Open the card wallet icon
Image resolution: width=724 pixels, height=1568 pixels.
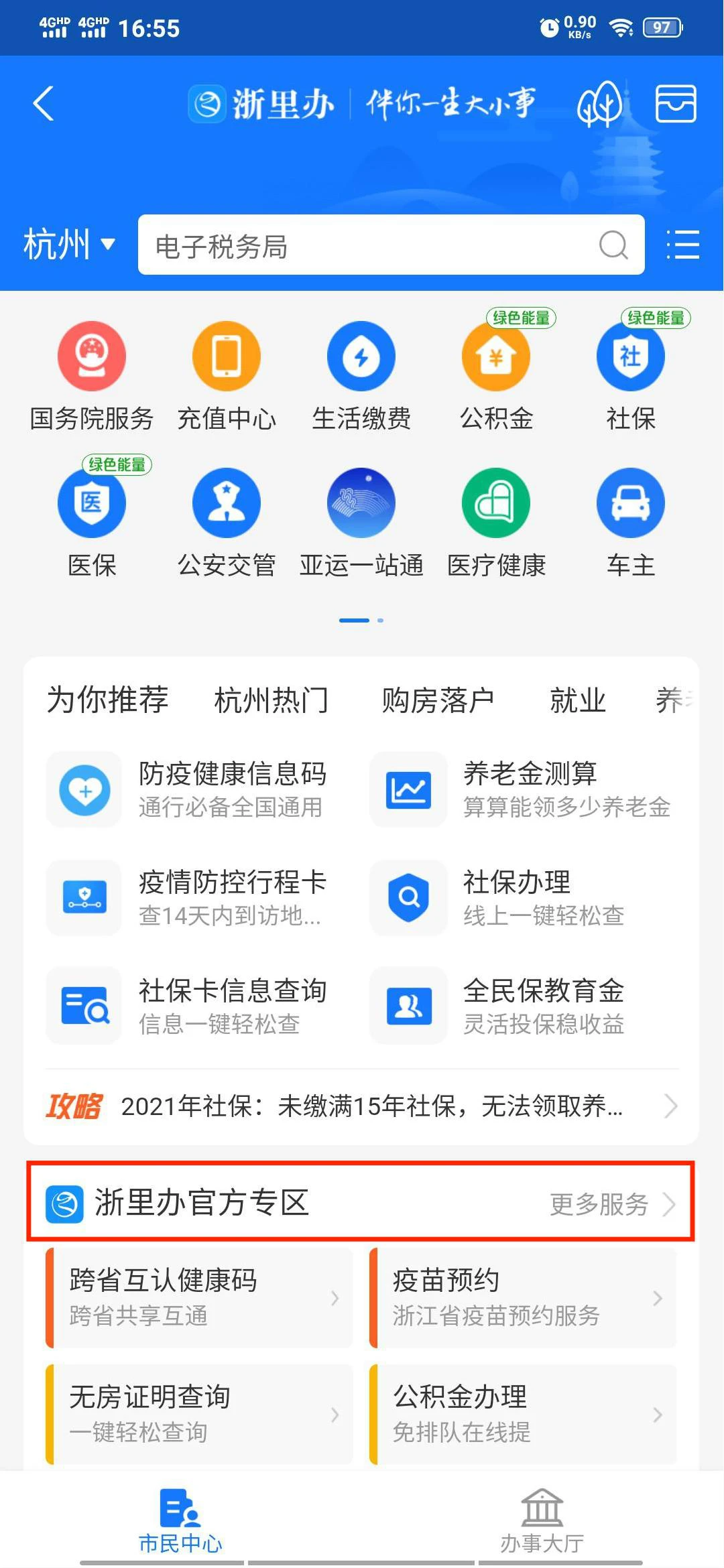tap(676, 105)
